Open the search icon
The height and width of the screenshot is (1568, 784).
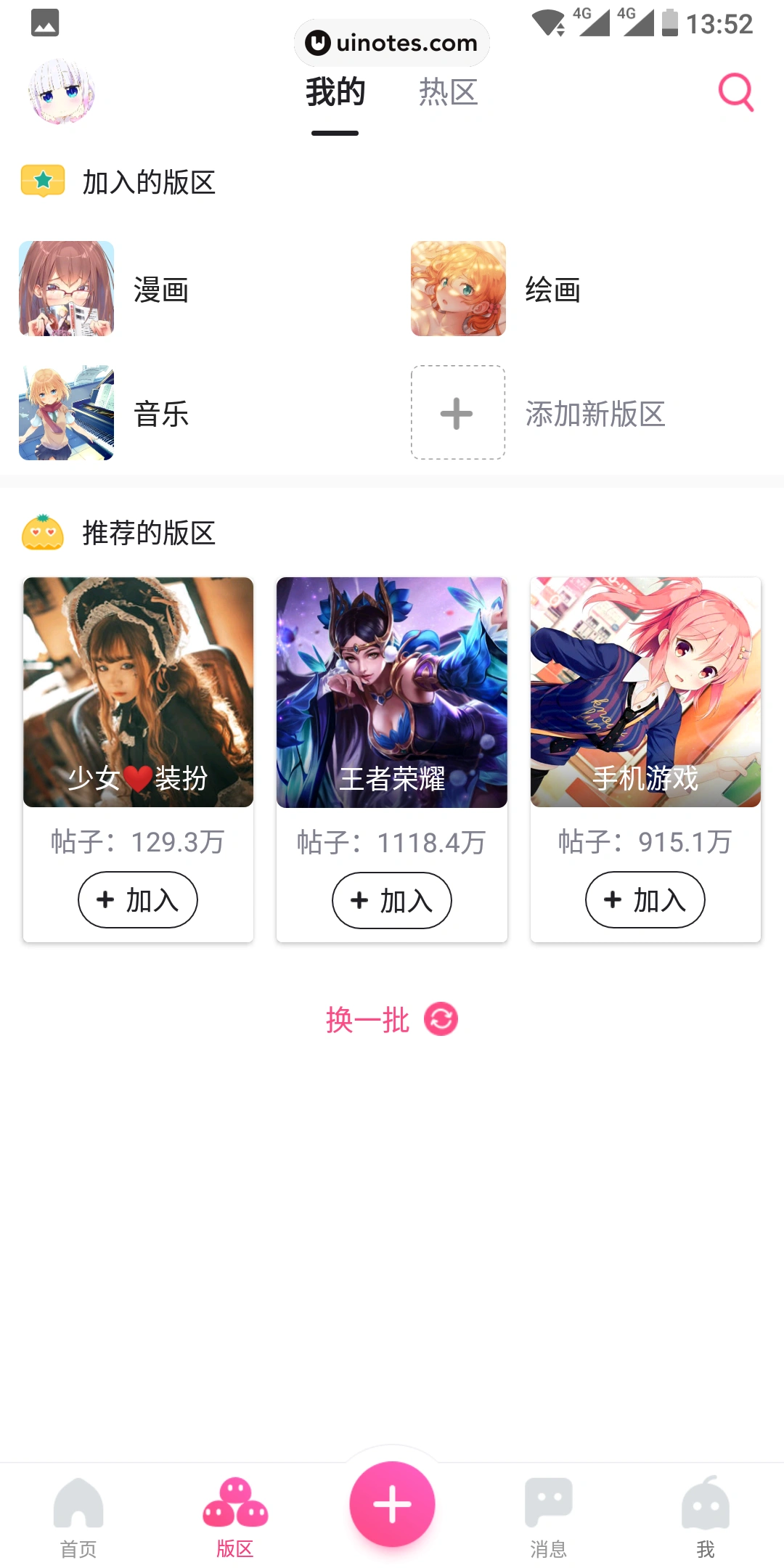[x=735, y=92]
